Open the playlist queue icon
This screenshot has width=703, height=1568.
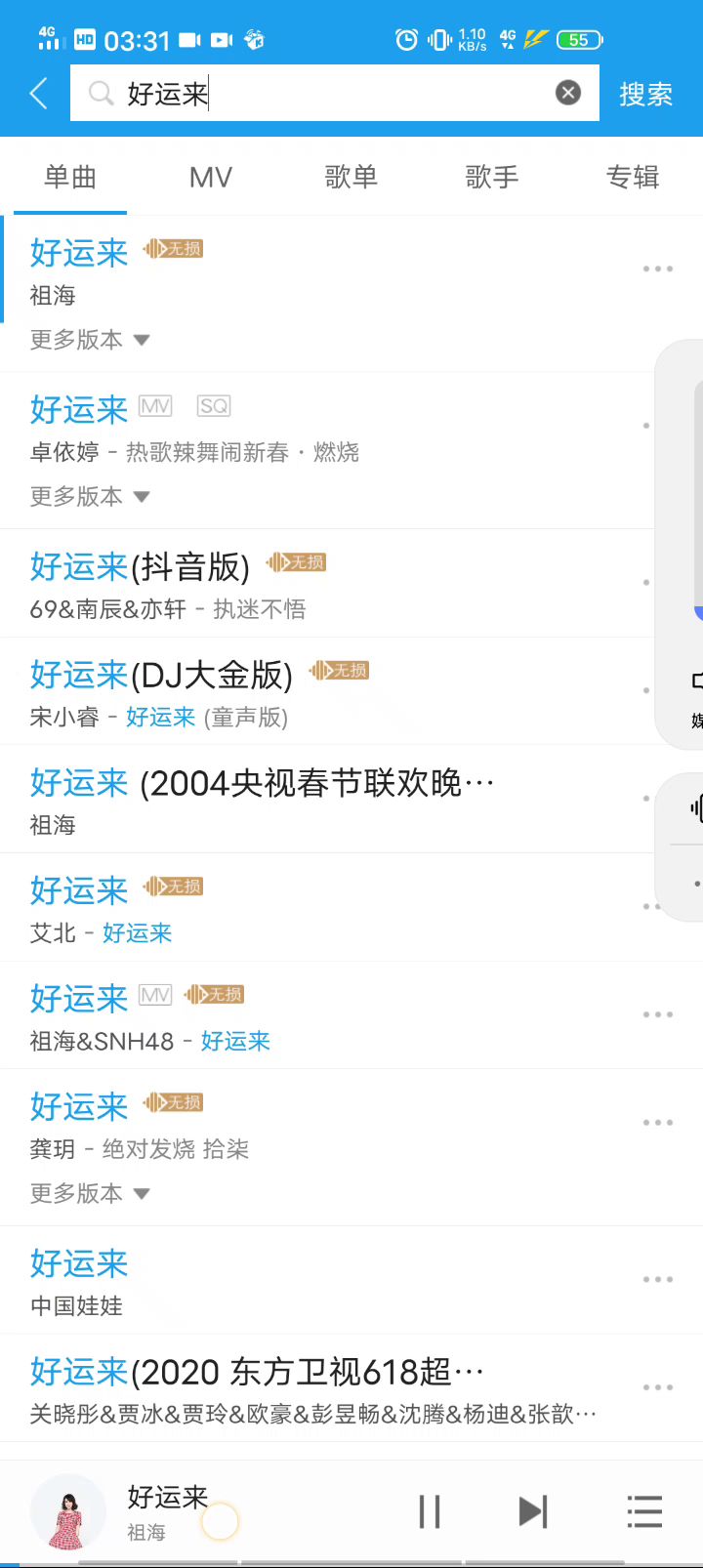pyautogui.click(x=644, y=1511)
